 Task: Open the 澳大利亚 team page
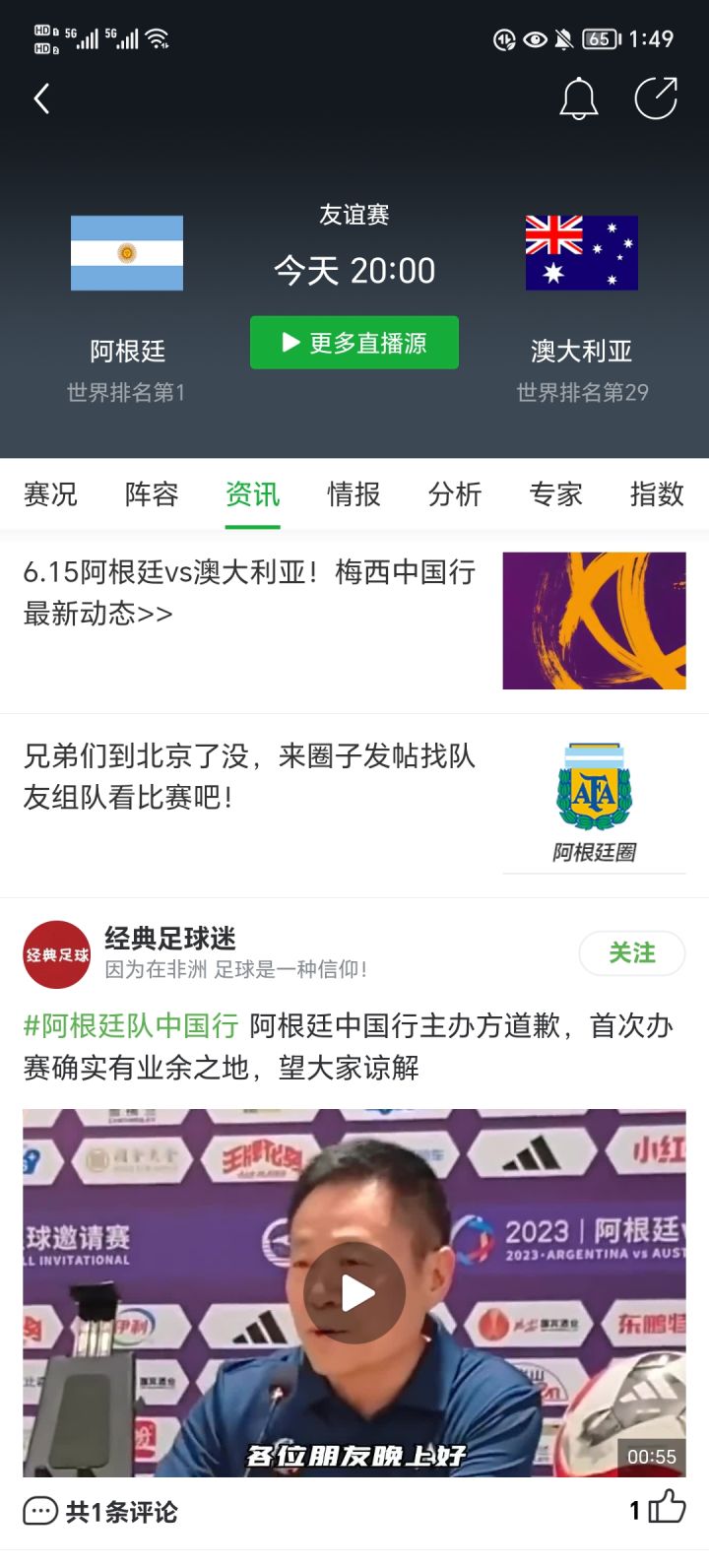pyautogui.click(x=582, y=307)
